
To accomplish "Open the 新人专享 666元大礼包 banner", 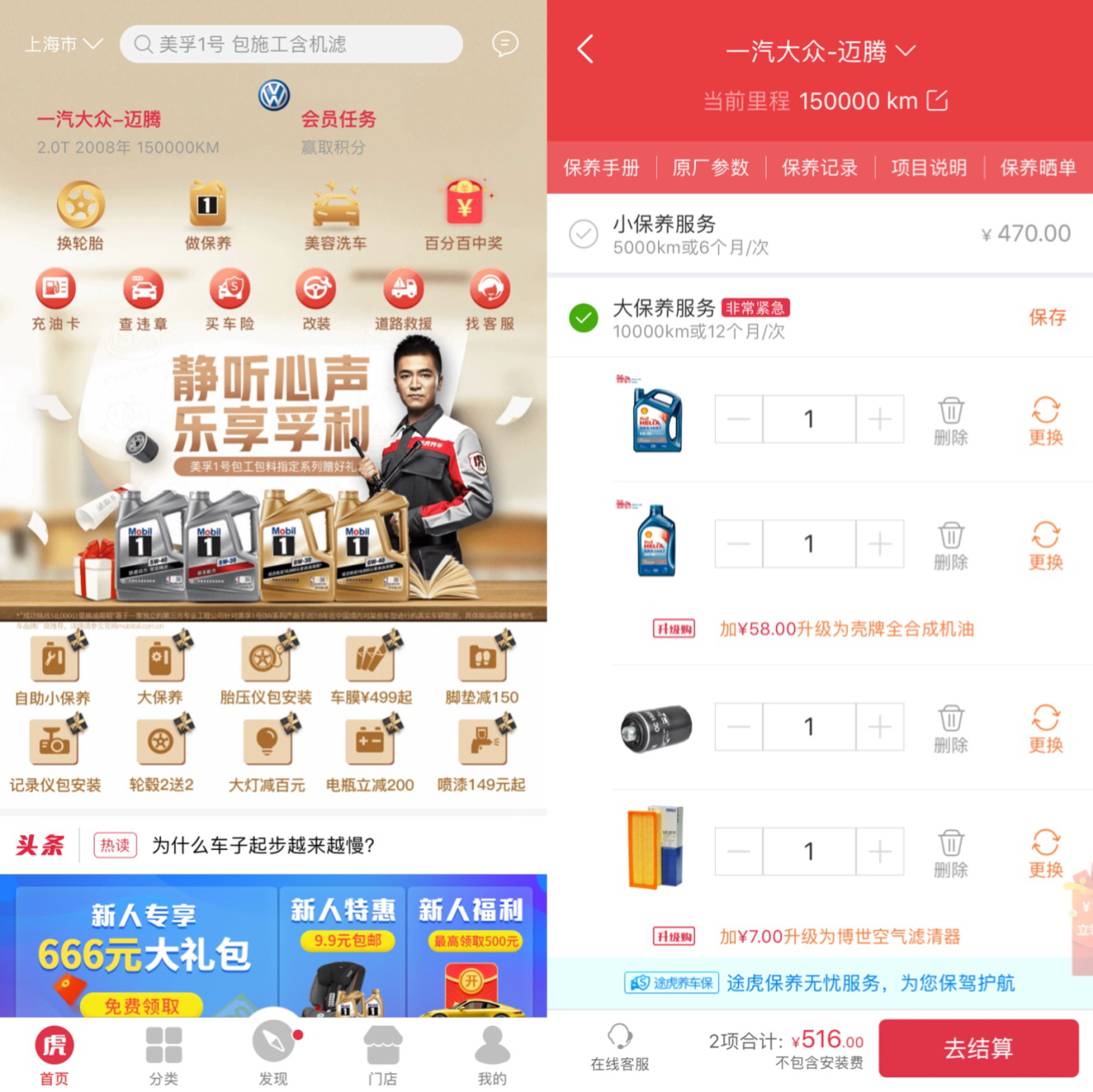I will (145, 952).
